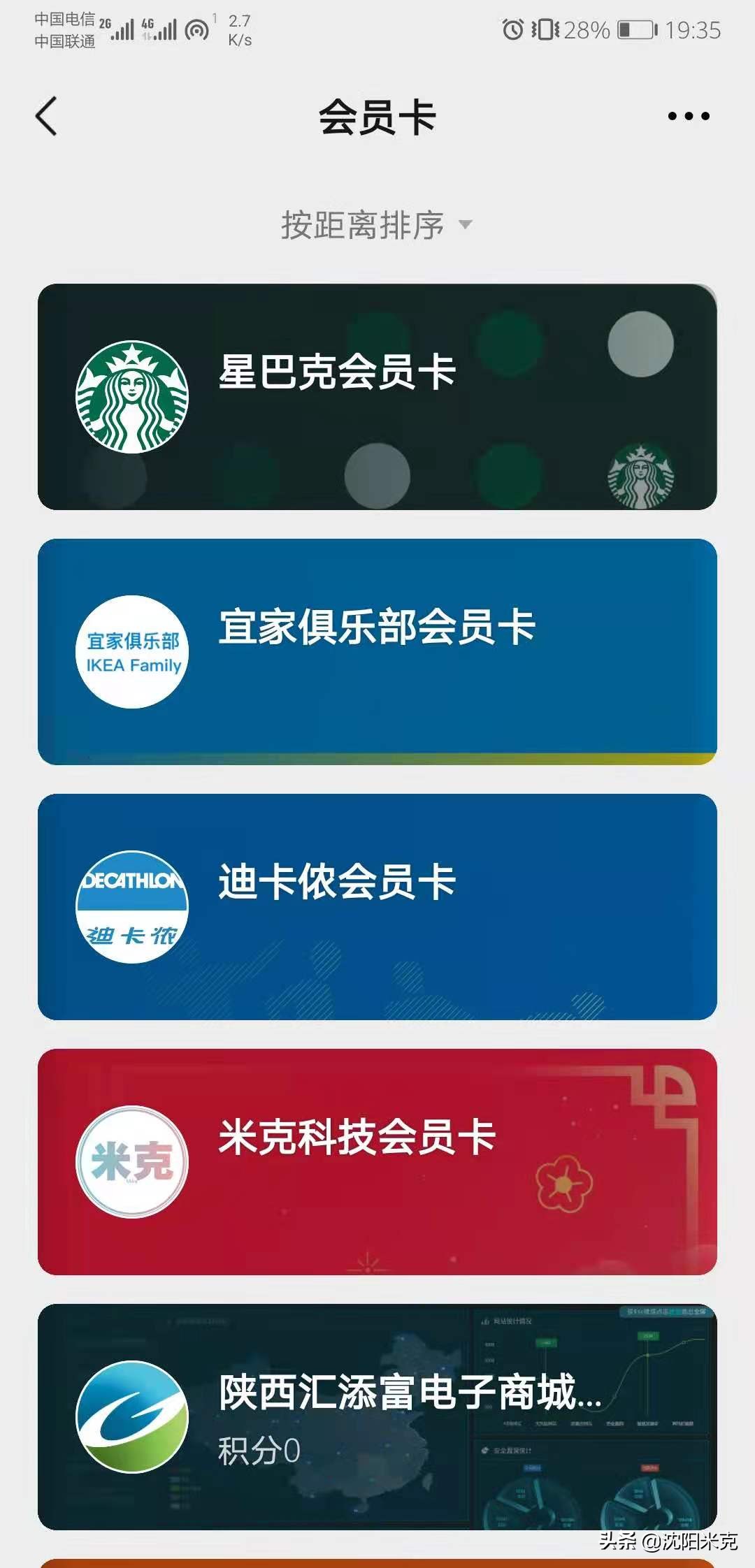Tap the small Starbucks watermark on card corner

tap(640, 475)
